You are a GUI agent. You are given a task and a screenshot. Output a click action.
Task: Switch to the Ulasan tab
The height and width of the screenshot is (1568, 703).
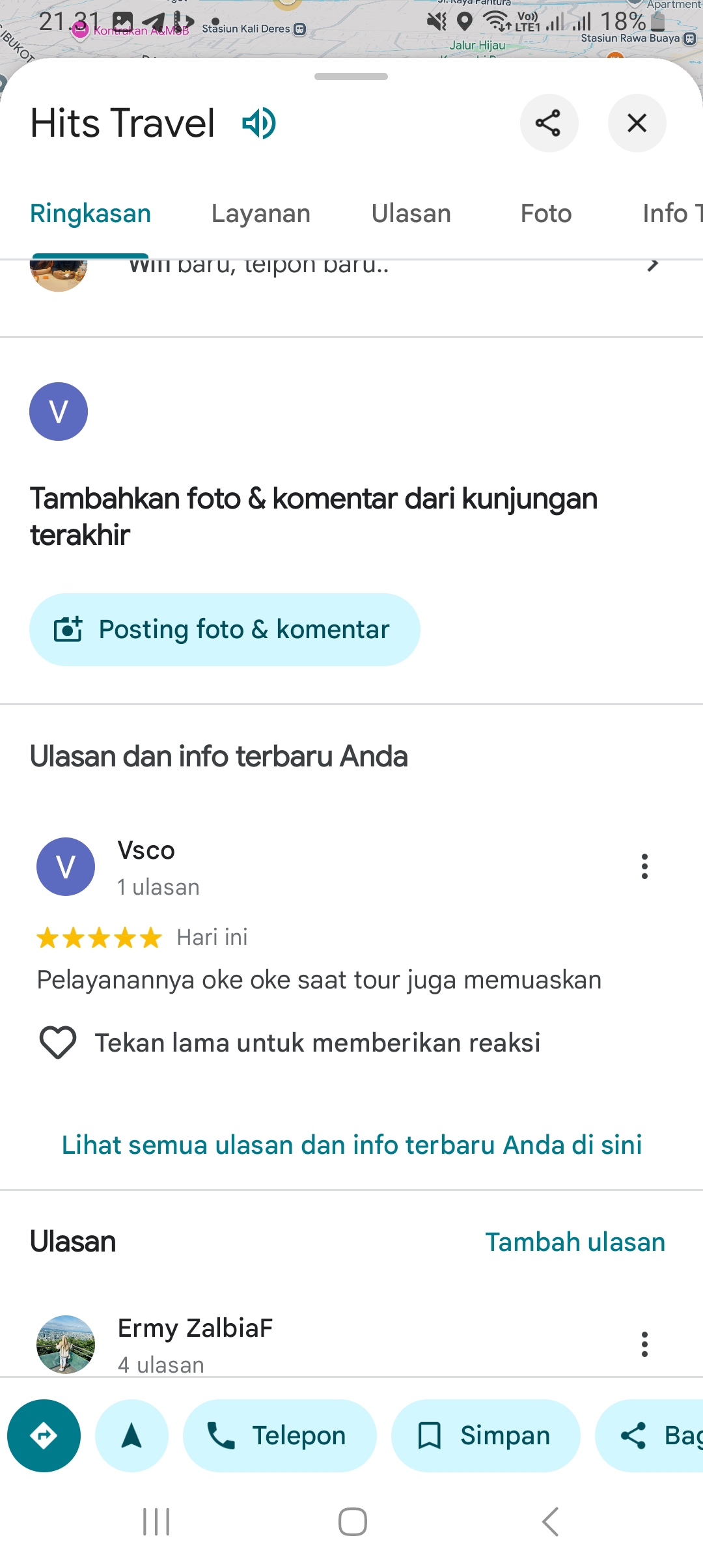click(411, 214)
